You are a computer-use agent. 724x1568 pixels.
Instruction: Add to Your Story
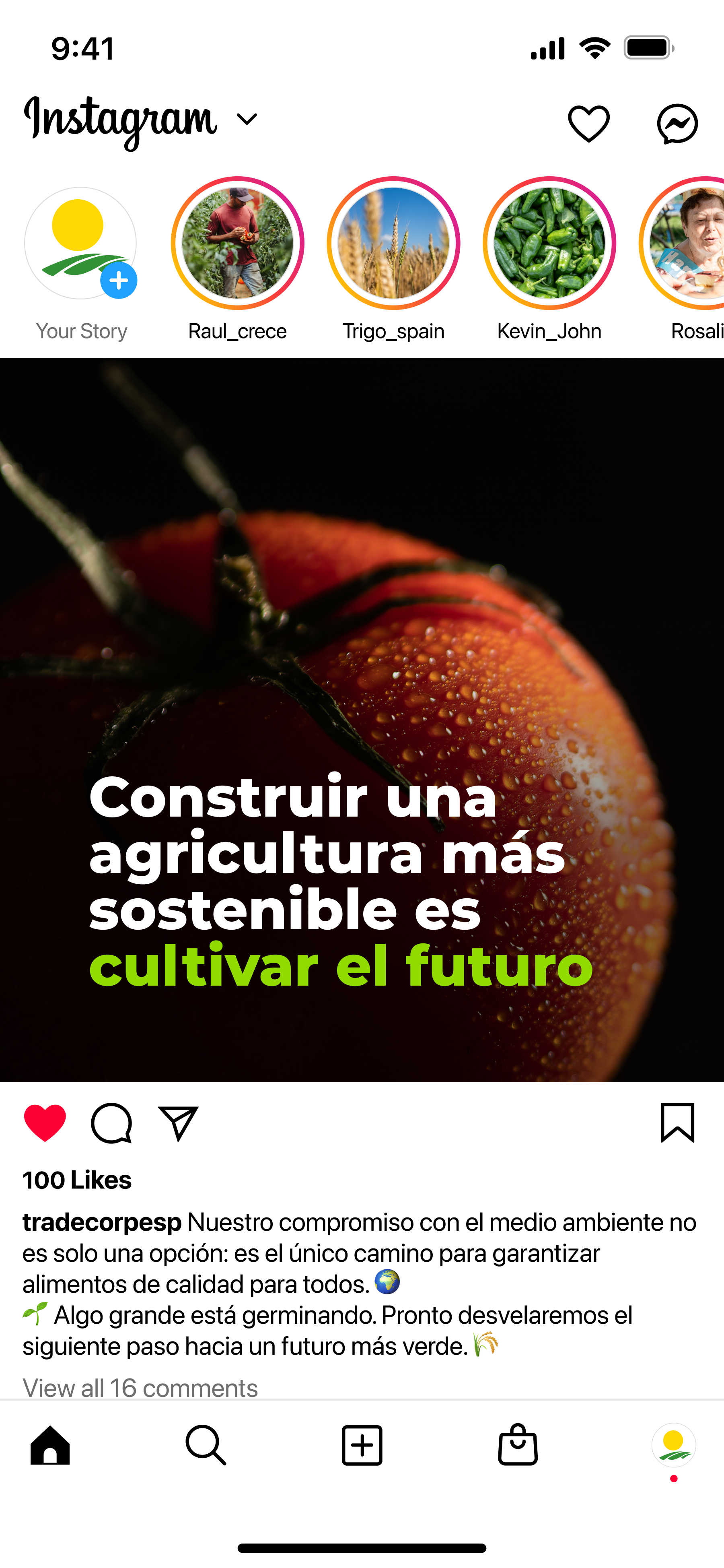[x=118, y=281]
